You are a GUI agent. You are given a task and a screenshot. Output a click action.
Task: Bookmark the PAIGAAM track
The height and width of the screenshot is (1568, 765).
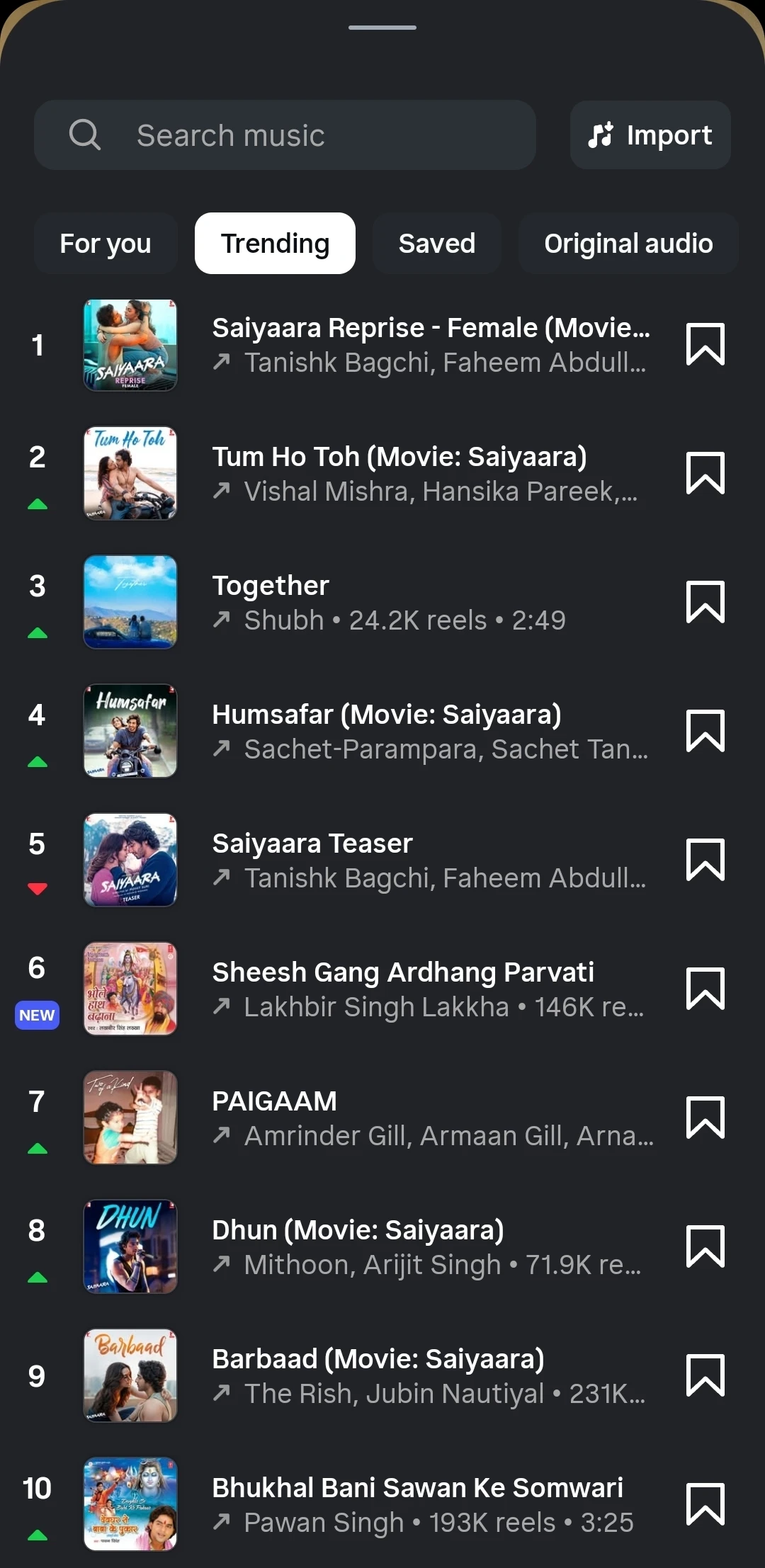click(x=705, y=1118)
